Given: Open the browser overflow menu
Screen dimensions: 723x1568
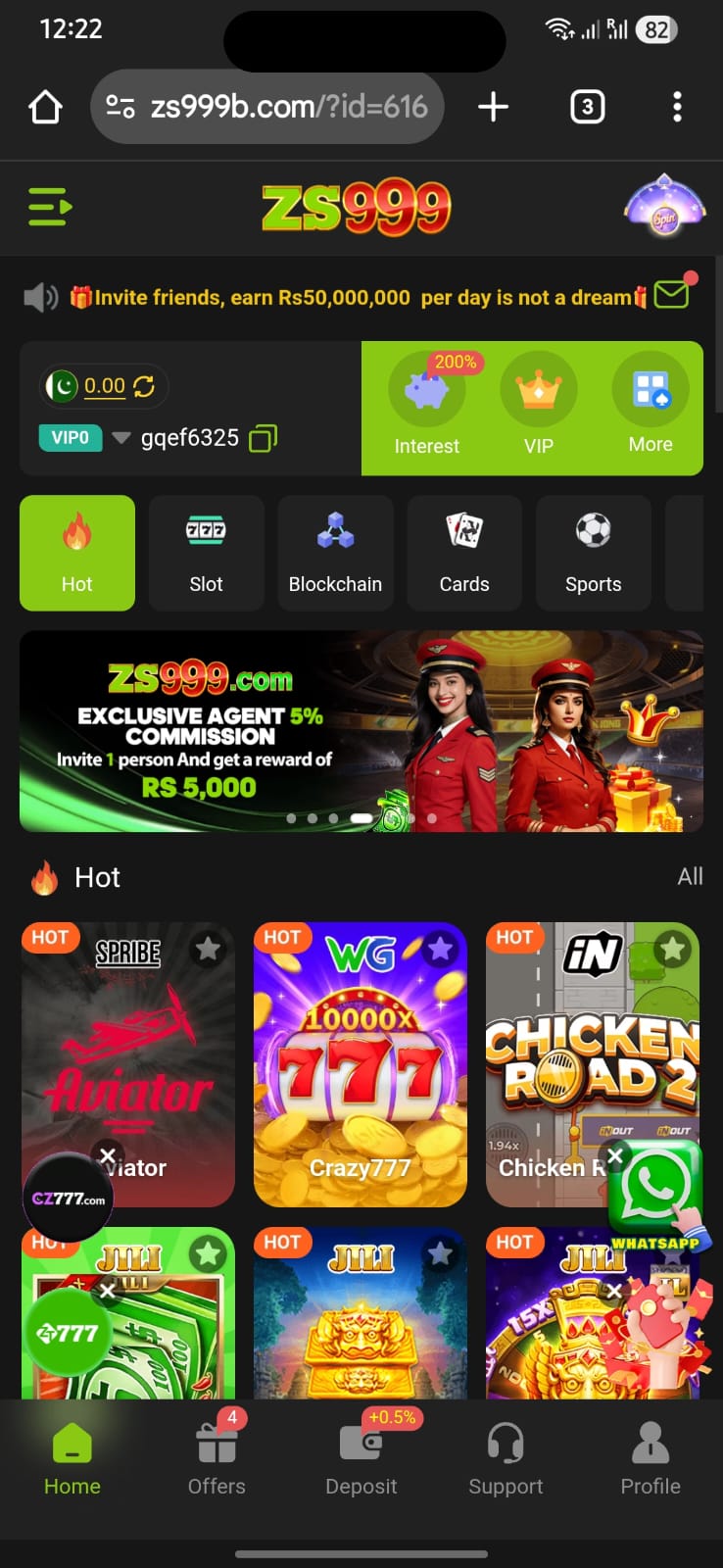Looking at the screenshot, I should tap(677, 107).
